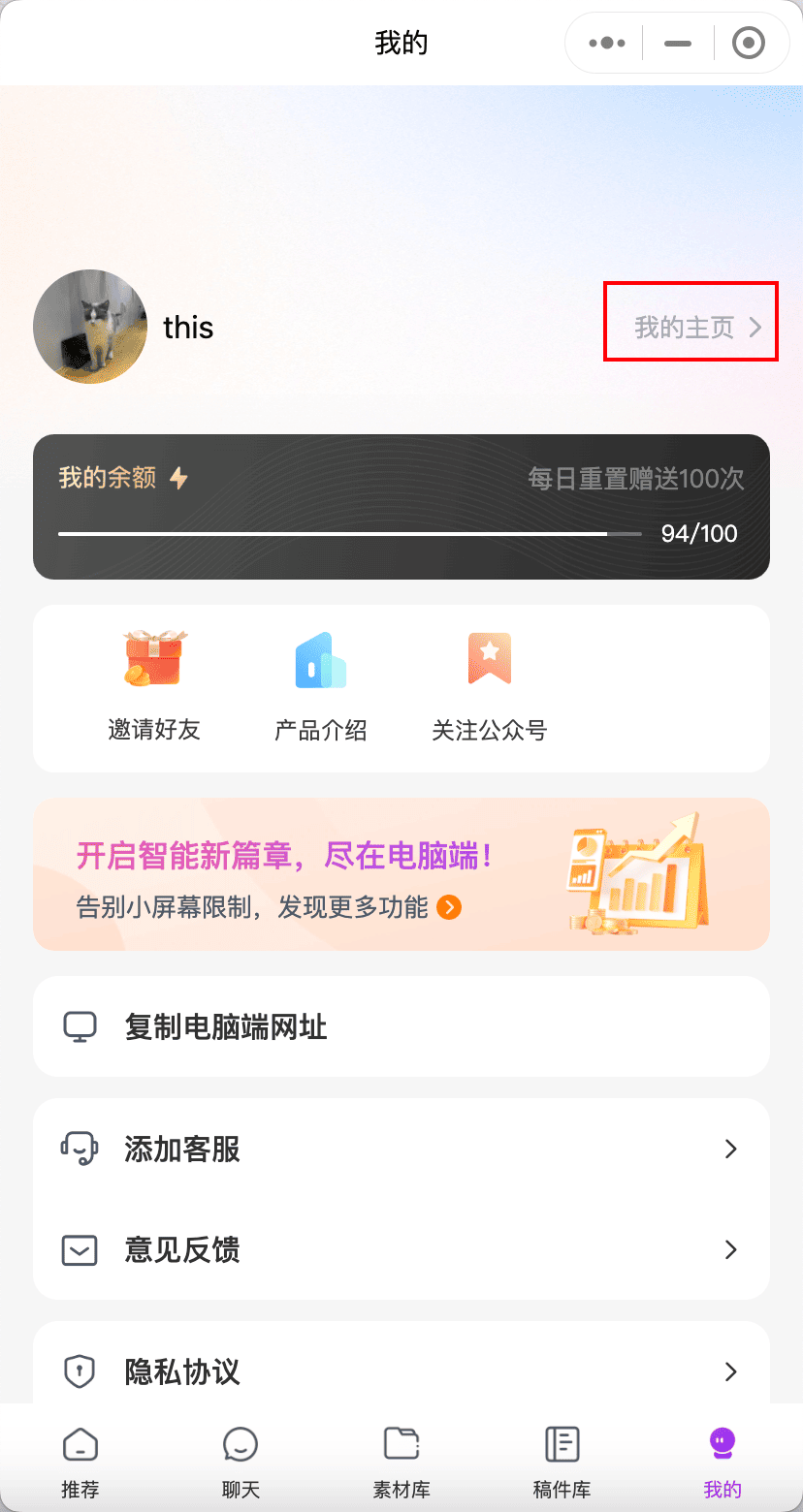The width and height of the screenshot is (803, 1512).
Task: Open the 意见反馈 feedback row
Action: [x=401, y=1250]
